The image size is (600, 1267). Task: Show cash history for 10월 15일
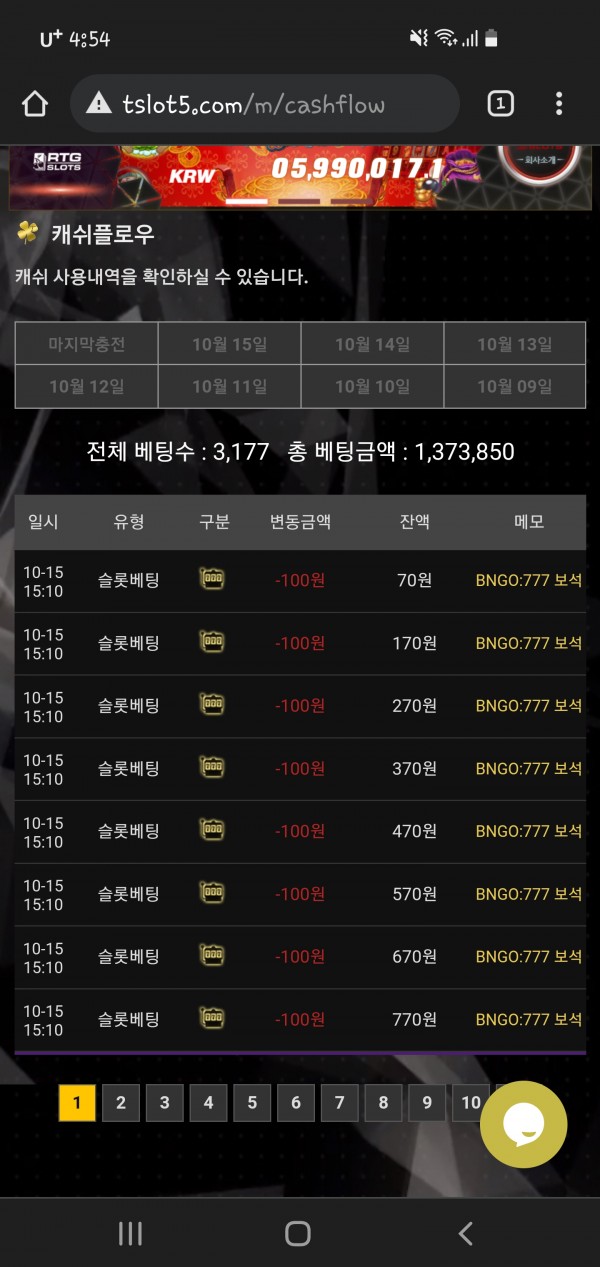[x=229, y=344]
